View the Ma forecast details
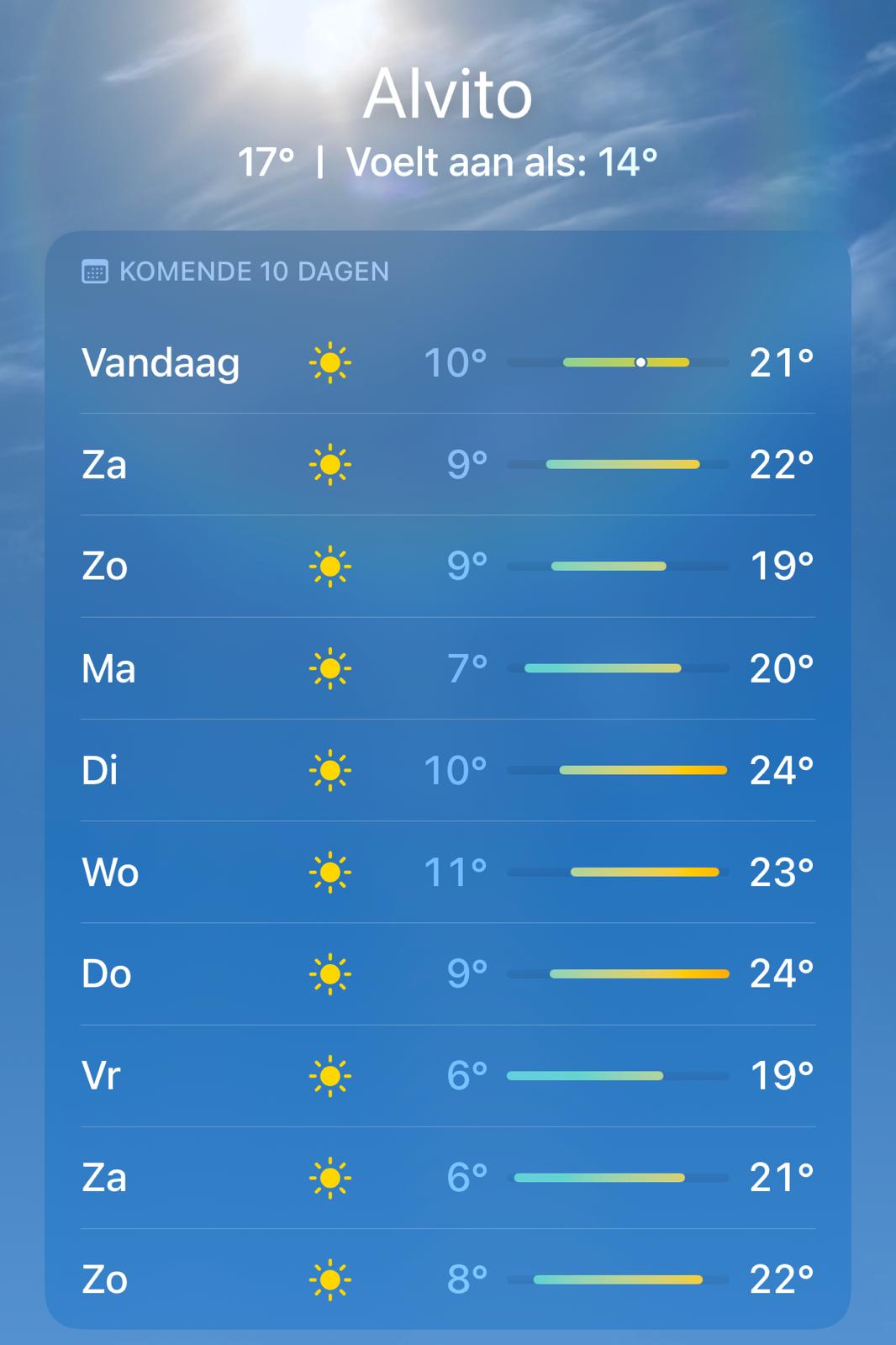Viewport: 896px width, 1345px height. (x=447, y=669)
